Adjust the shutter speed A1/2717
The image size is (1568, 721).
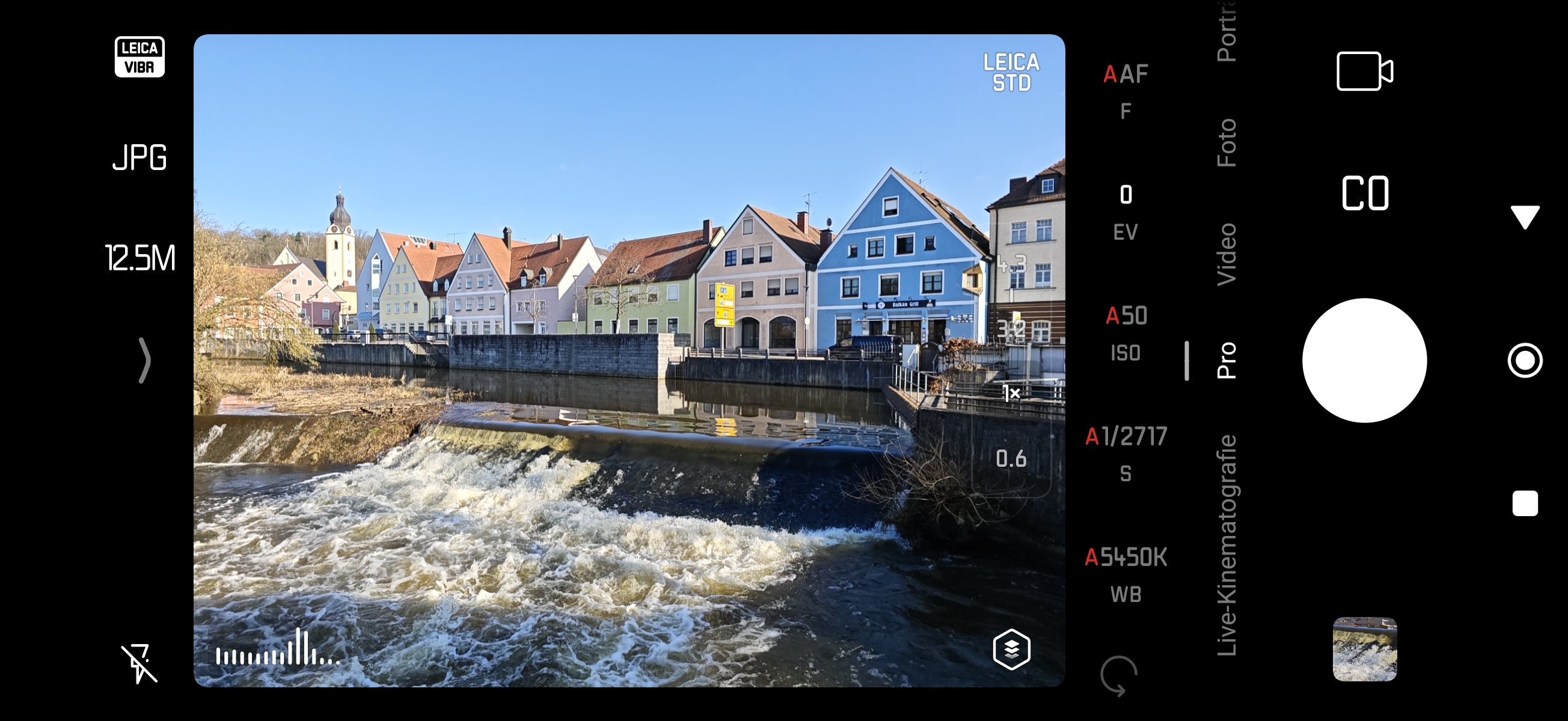(1125, 452)
